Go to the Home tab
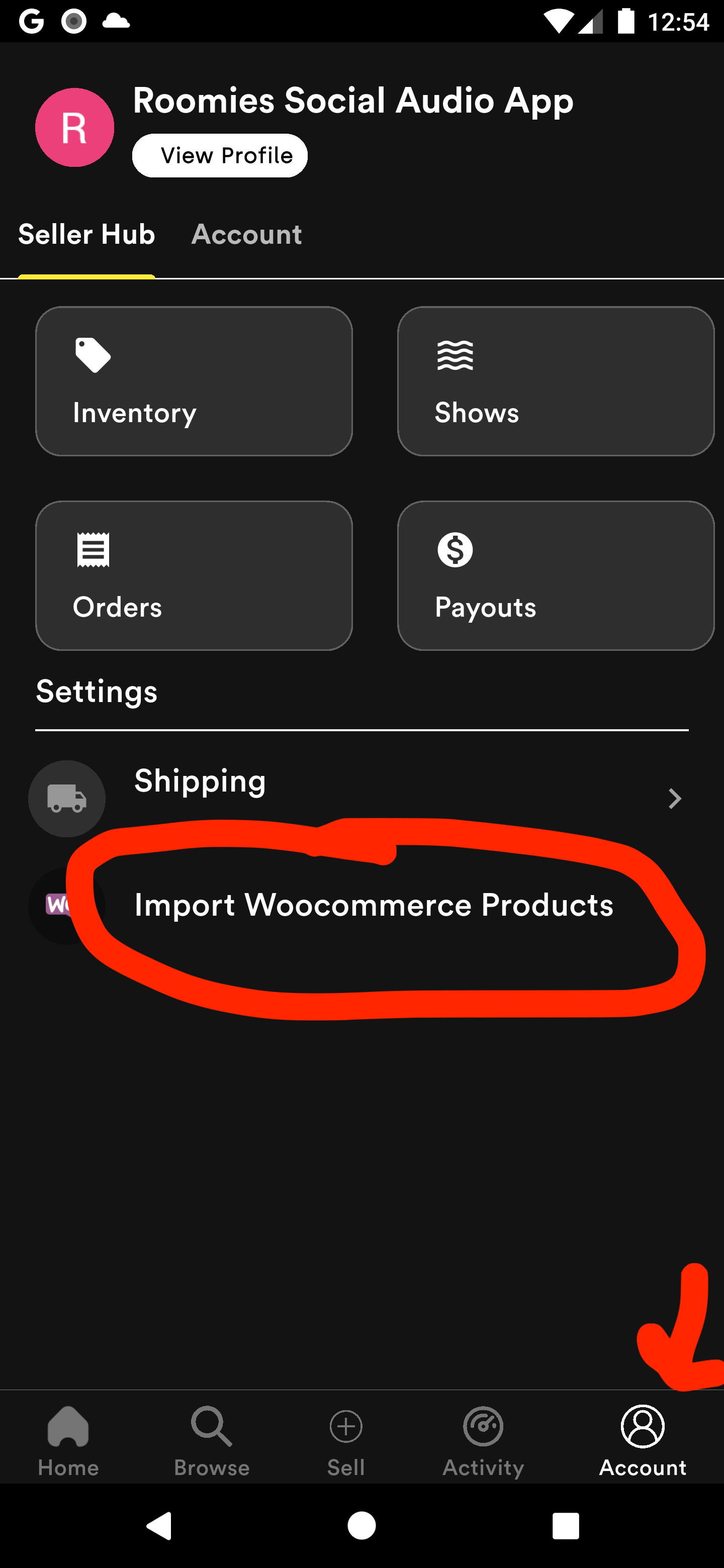724x1568 pixels. (x=68, y=1441)
